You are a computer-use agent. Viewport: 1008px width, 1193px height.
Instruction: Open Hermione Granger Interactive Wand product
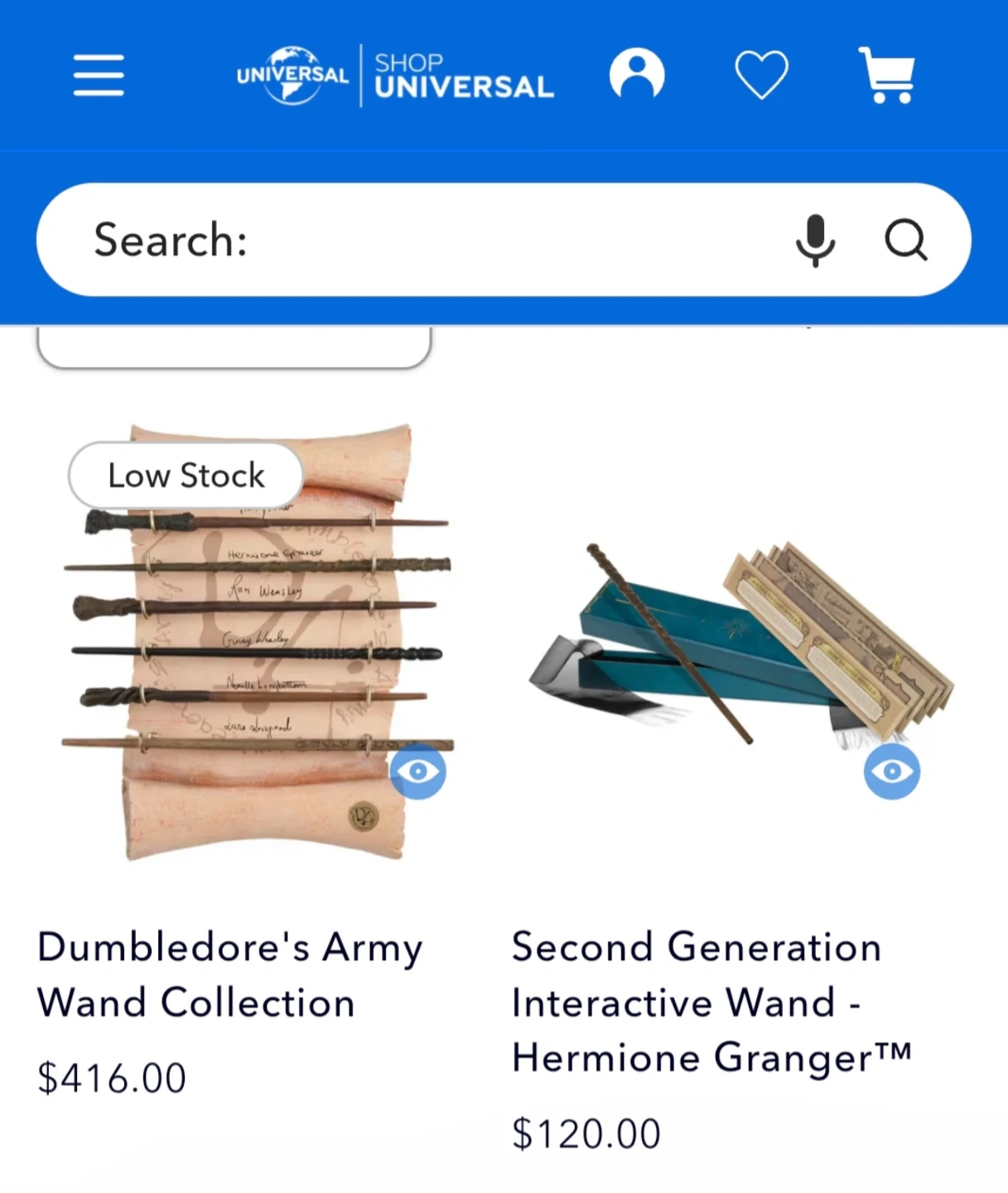(711, 1002)
